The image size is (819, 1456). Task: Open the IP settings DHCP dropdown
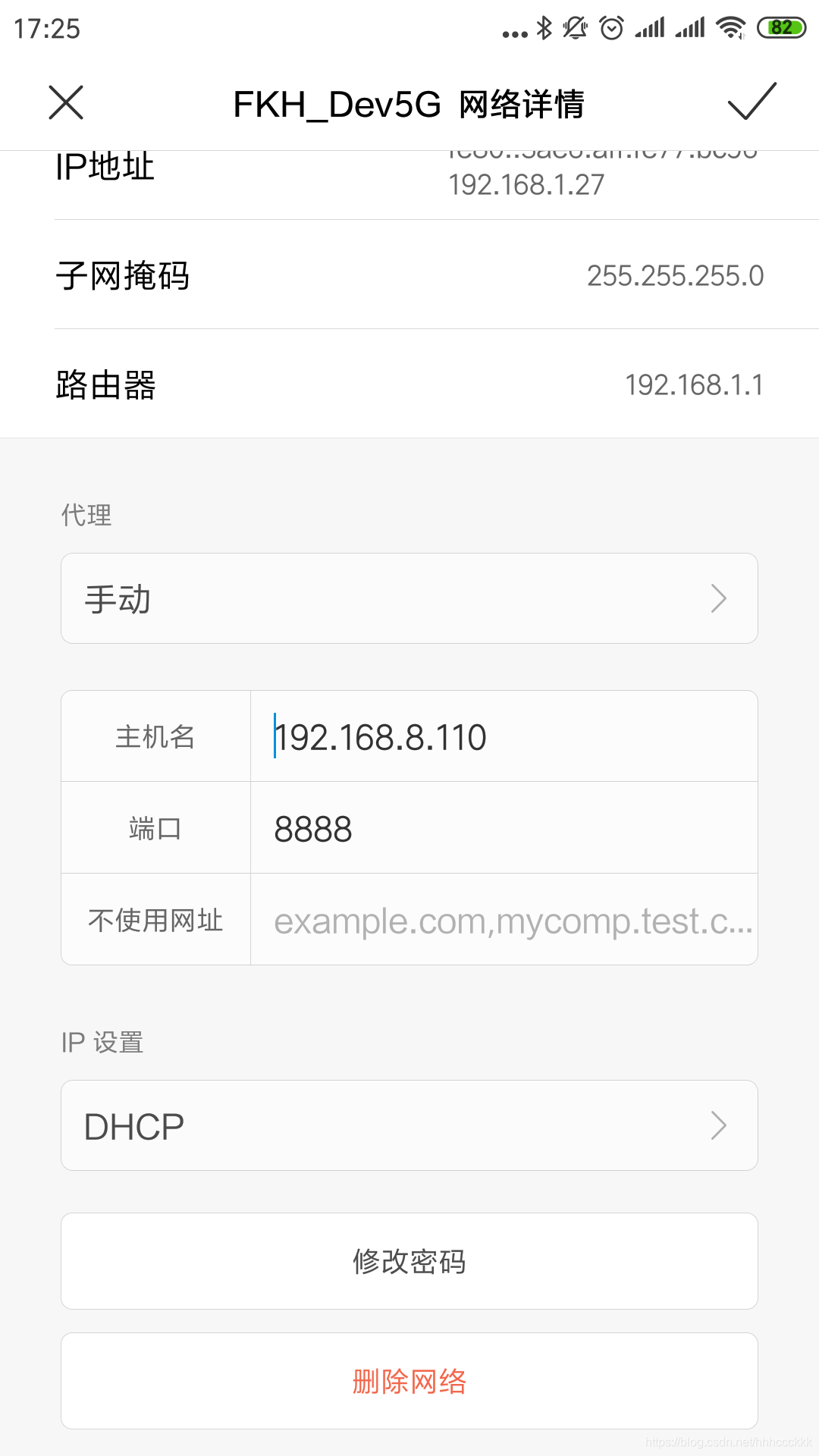click(409, 1126)
